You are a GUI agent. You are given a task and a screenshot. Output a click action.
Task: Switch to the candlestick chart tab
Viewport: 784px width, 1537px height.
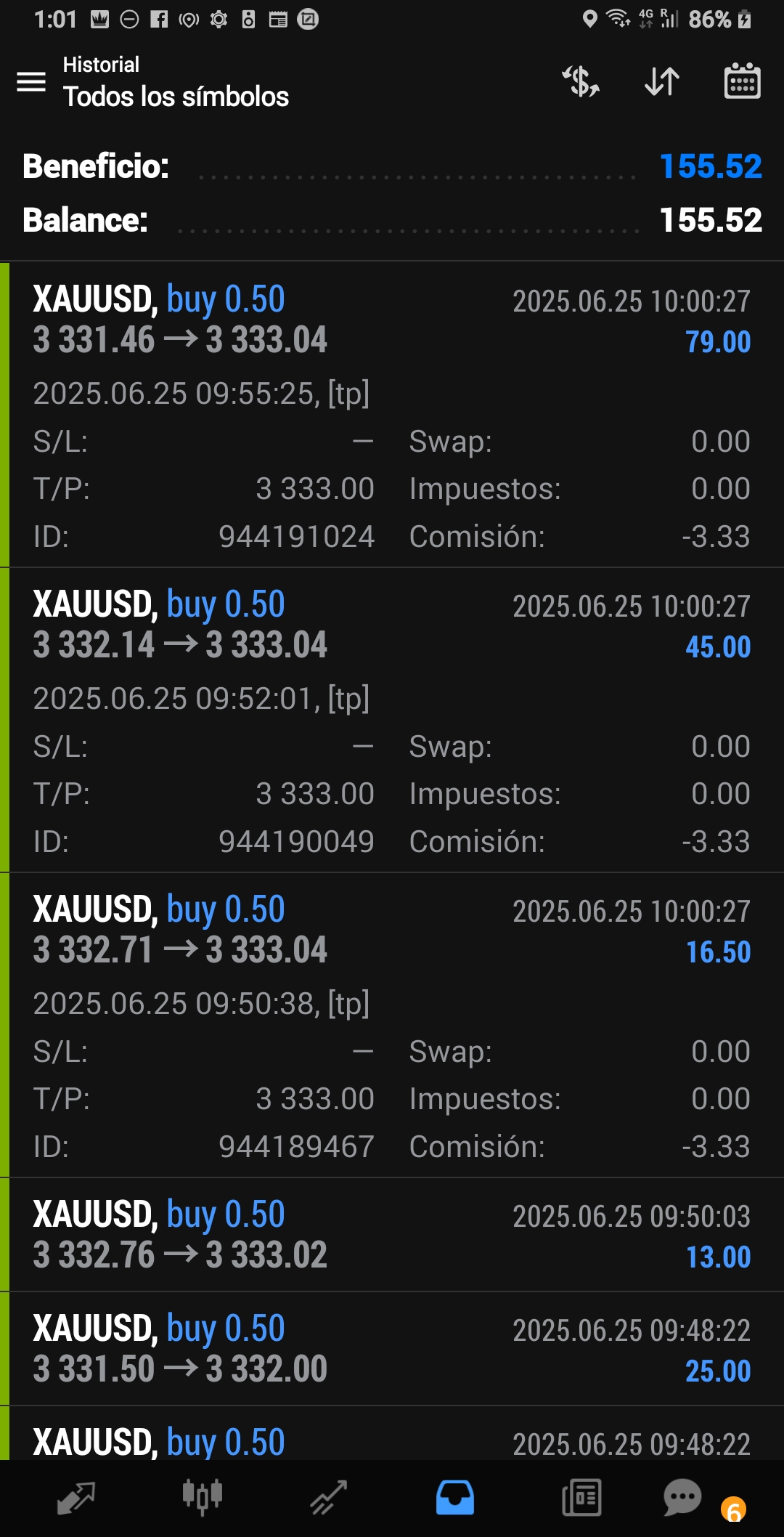(x=203, y=1498)
